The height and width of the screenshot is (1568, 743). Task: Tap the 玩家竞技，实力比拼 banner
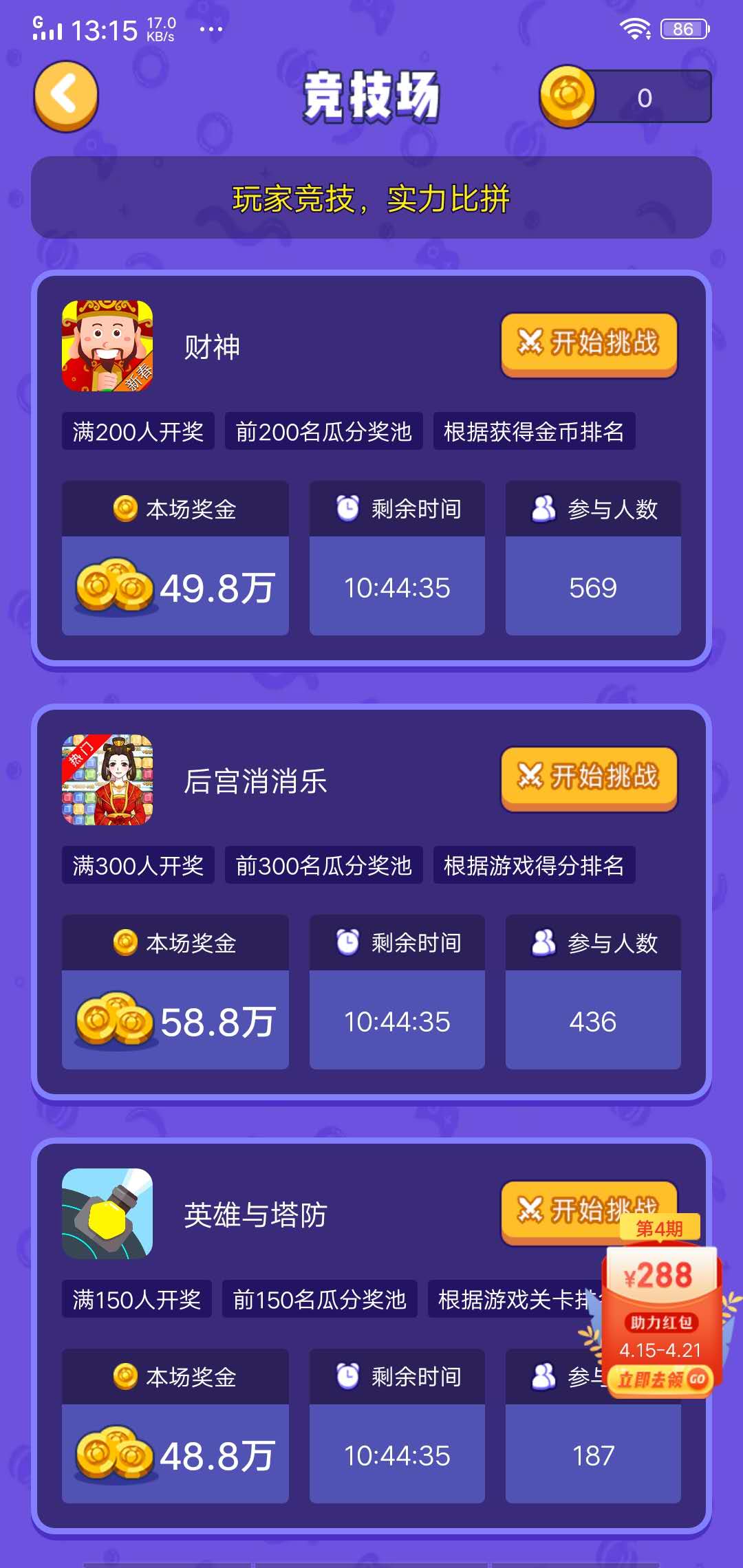point(371,198)
